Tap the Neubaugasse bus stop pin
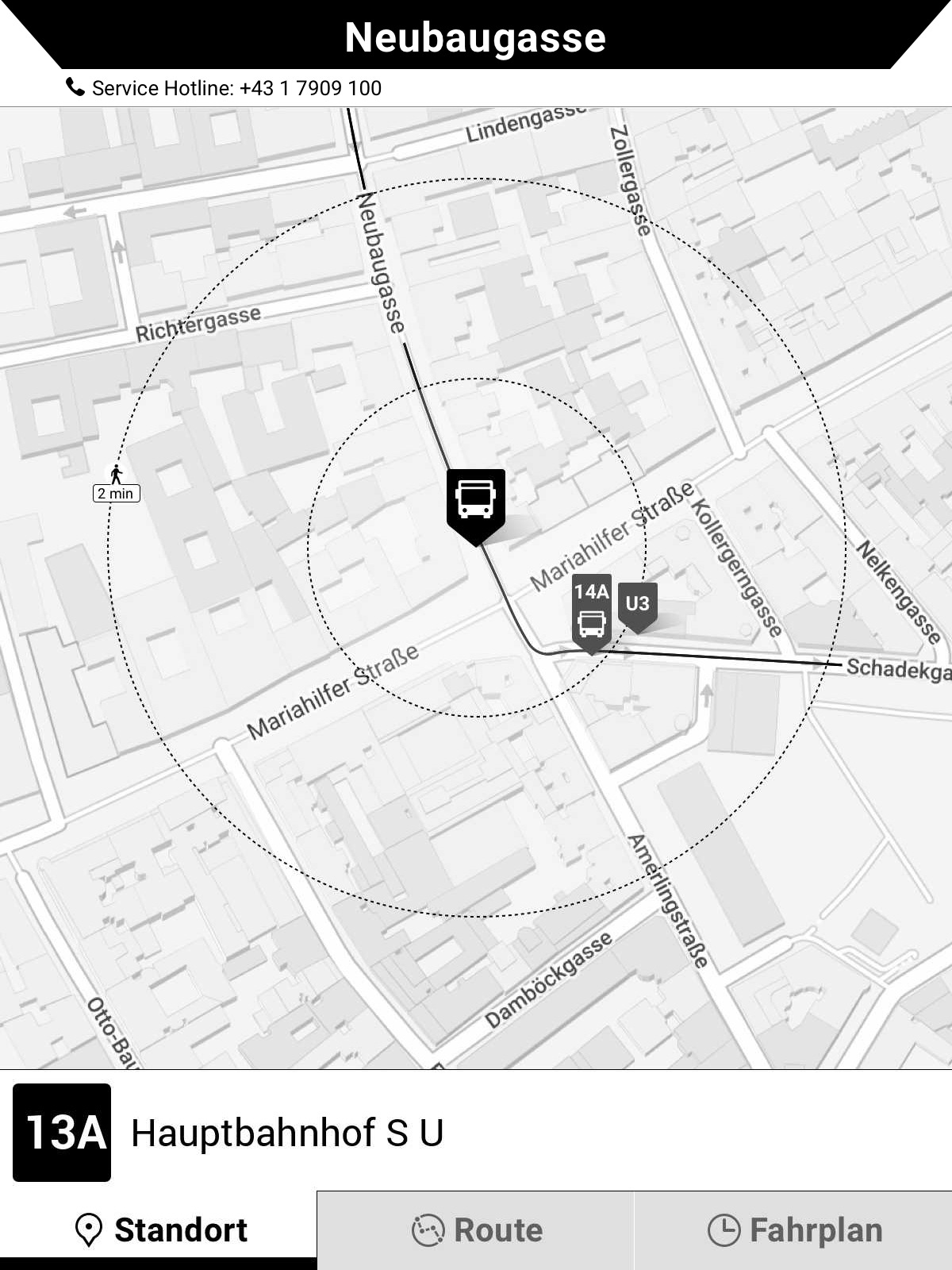 (475, 502)
